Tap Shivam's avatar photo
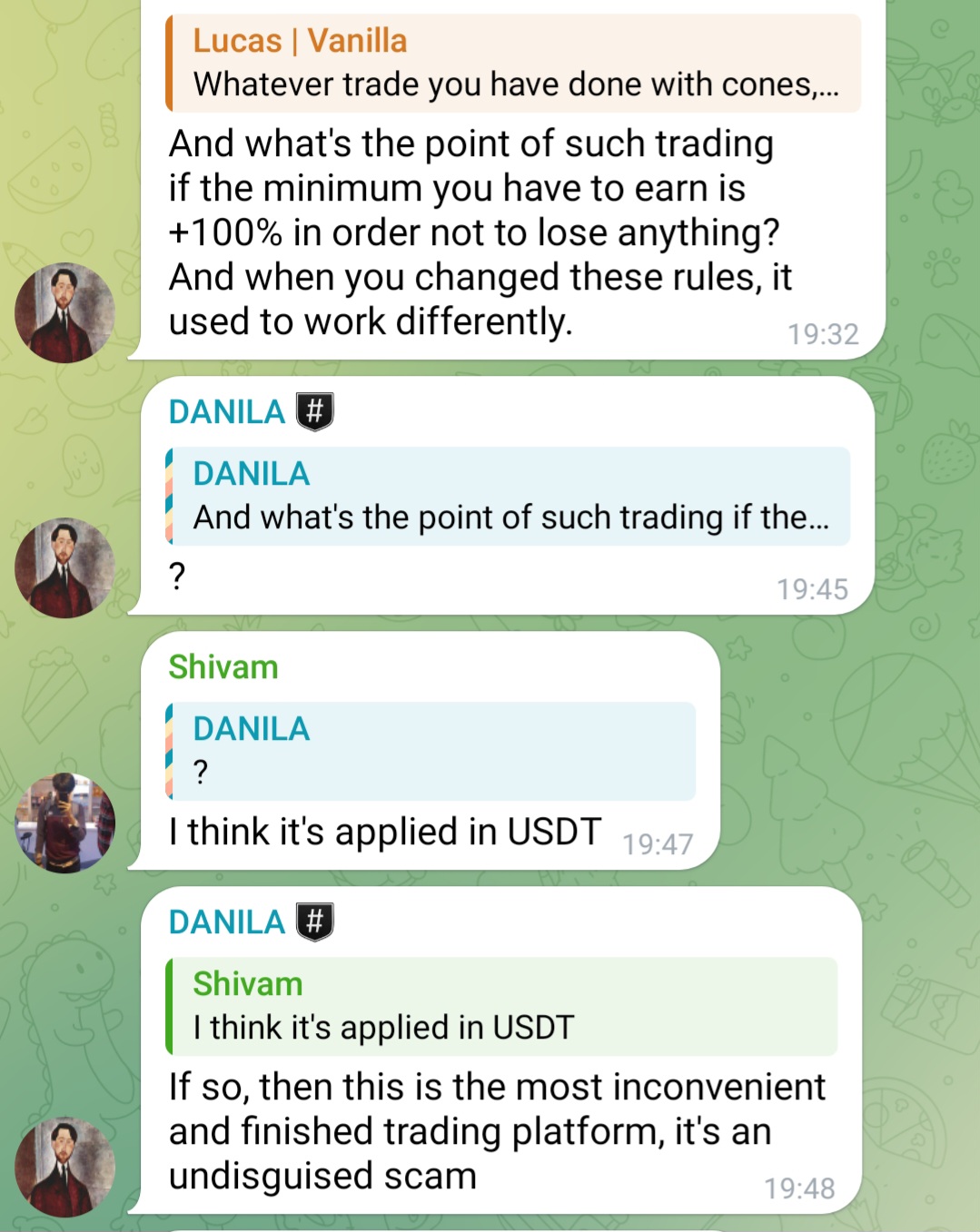The width and height of the screenshot is (980, 1232). click(x=65, y=823)
